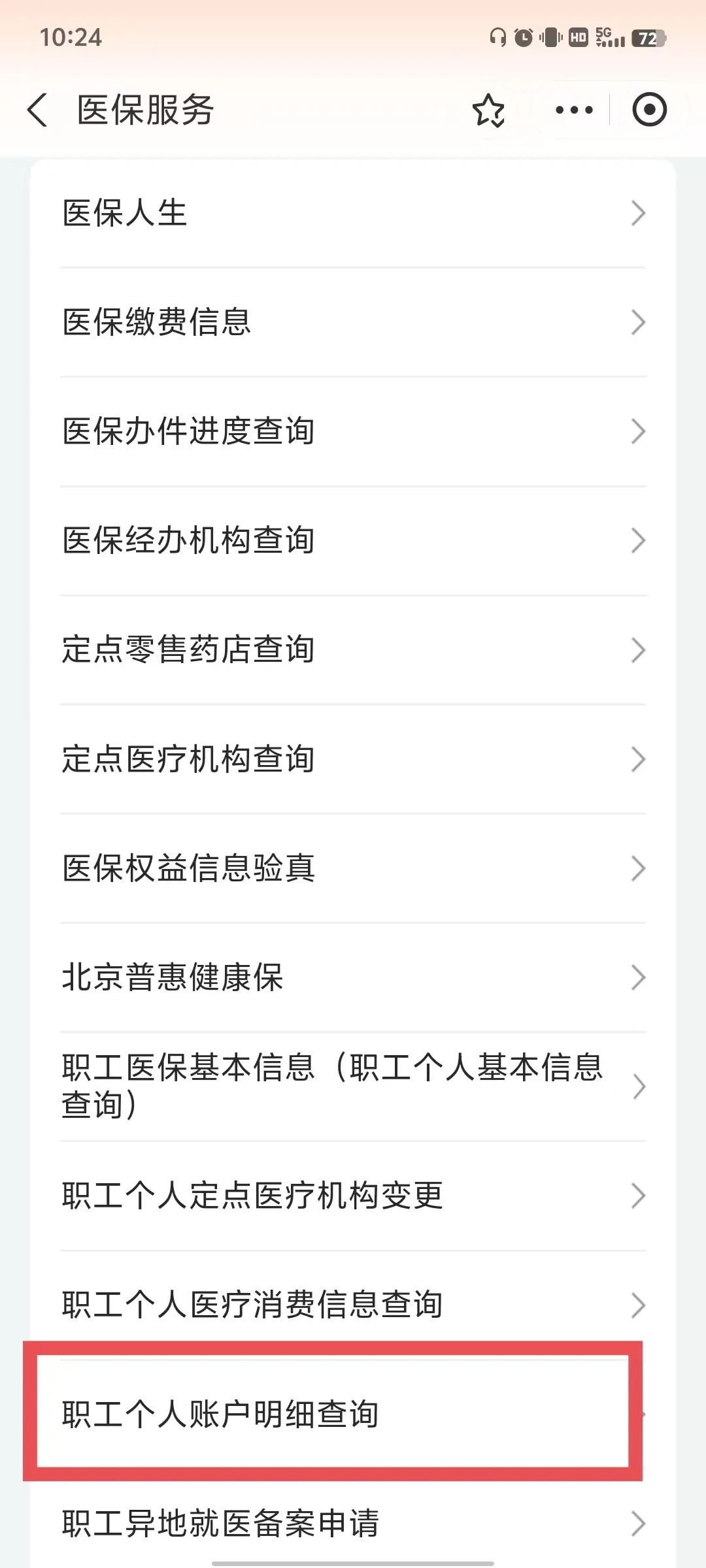This screenshot has width=706, height=1568.
Task: Open 职工个人医疗消费信息查询
Action: coord(353,1305)
